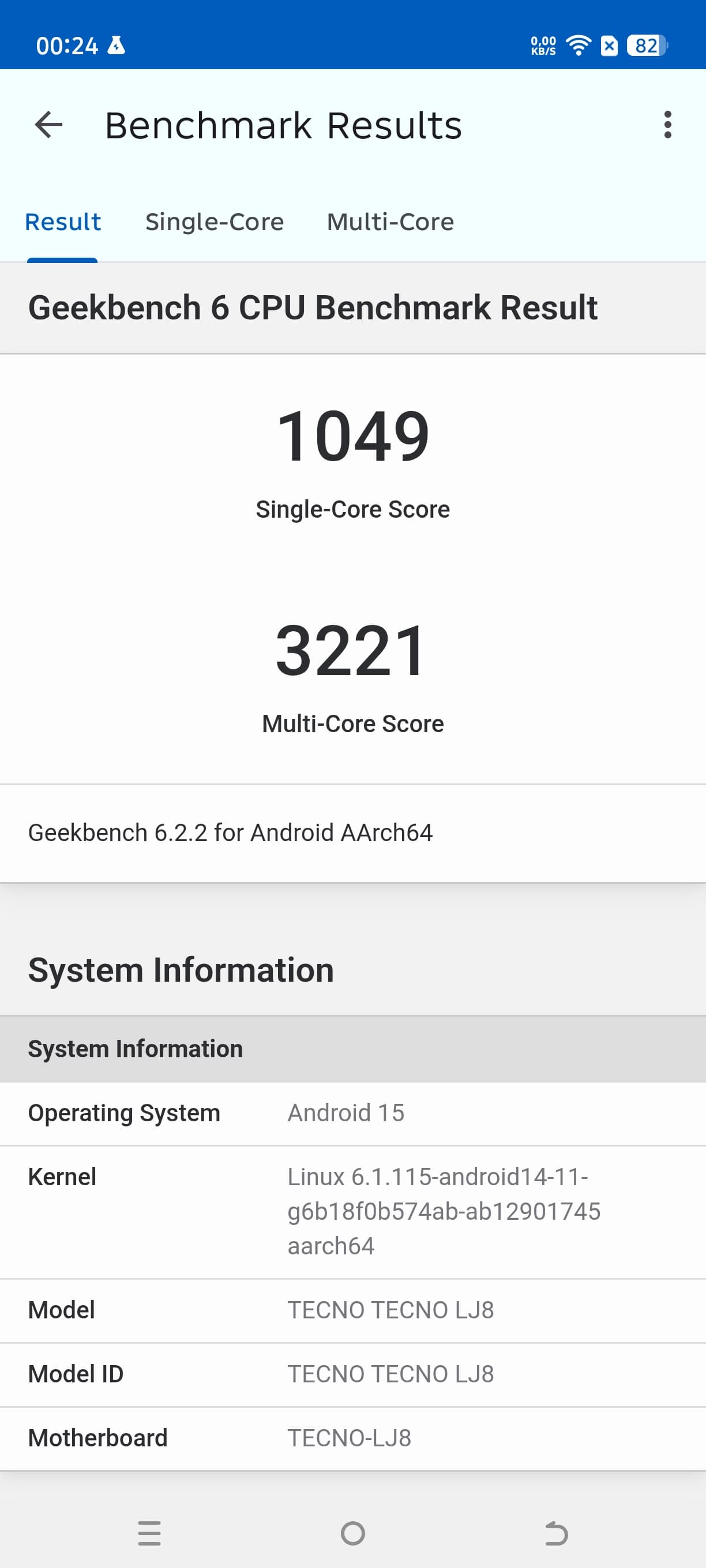Select the Result tab
The width and height of the screenshot is (706, 1568).
[63, 222]
